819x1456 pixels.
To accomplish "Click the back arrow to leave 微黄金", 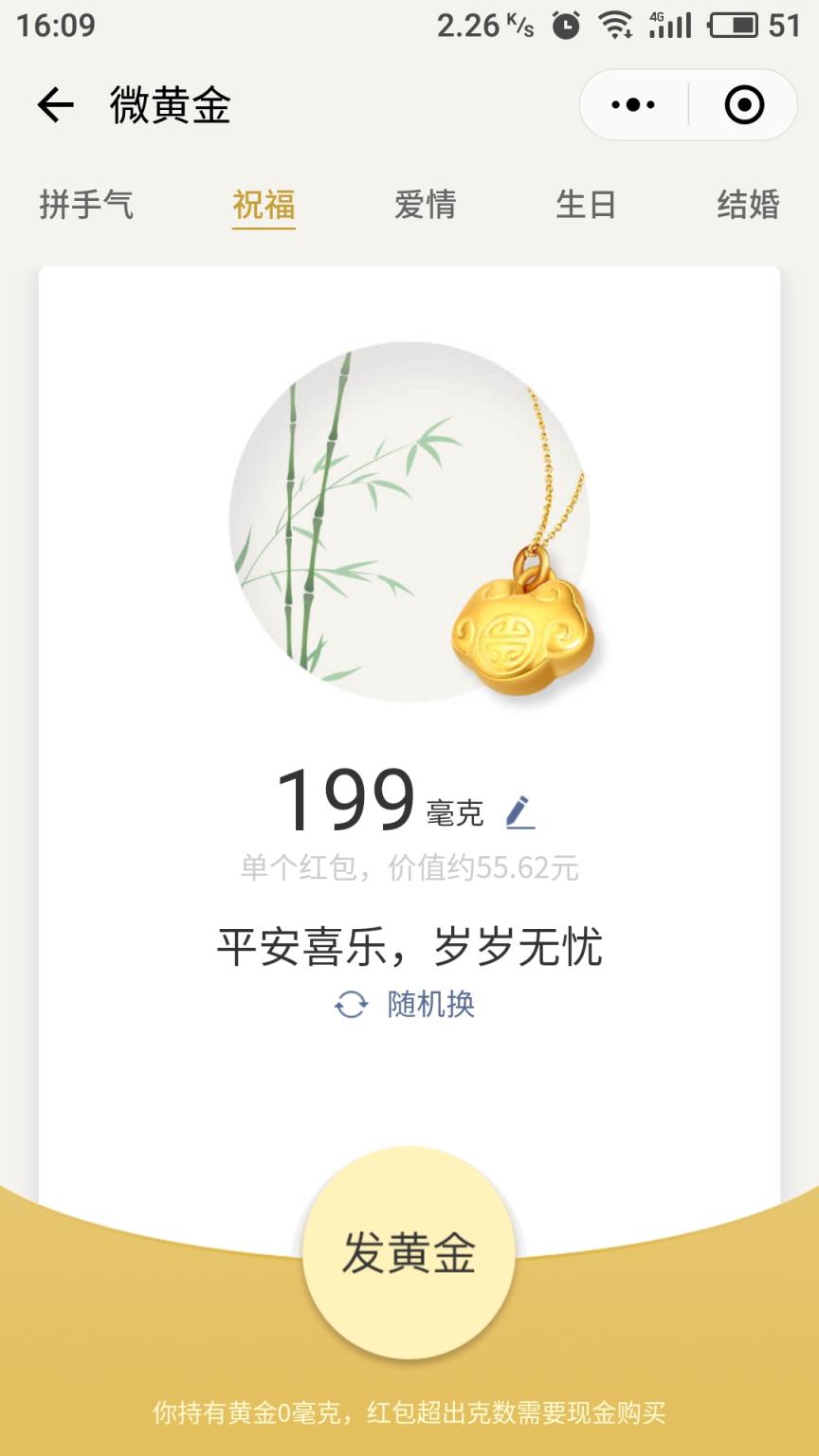I will [55, 106].
